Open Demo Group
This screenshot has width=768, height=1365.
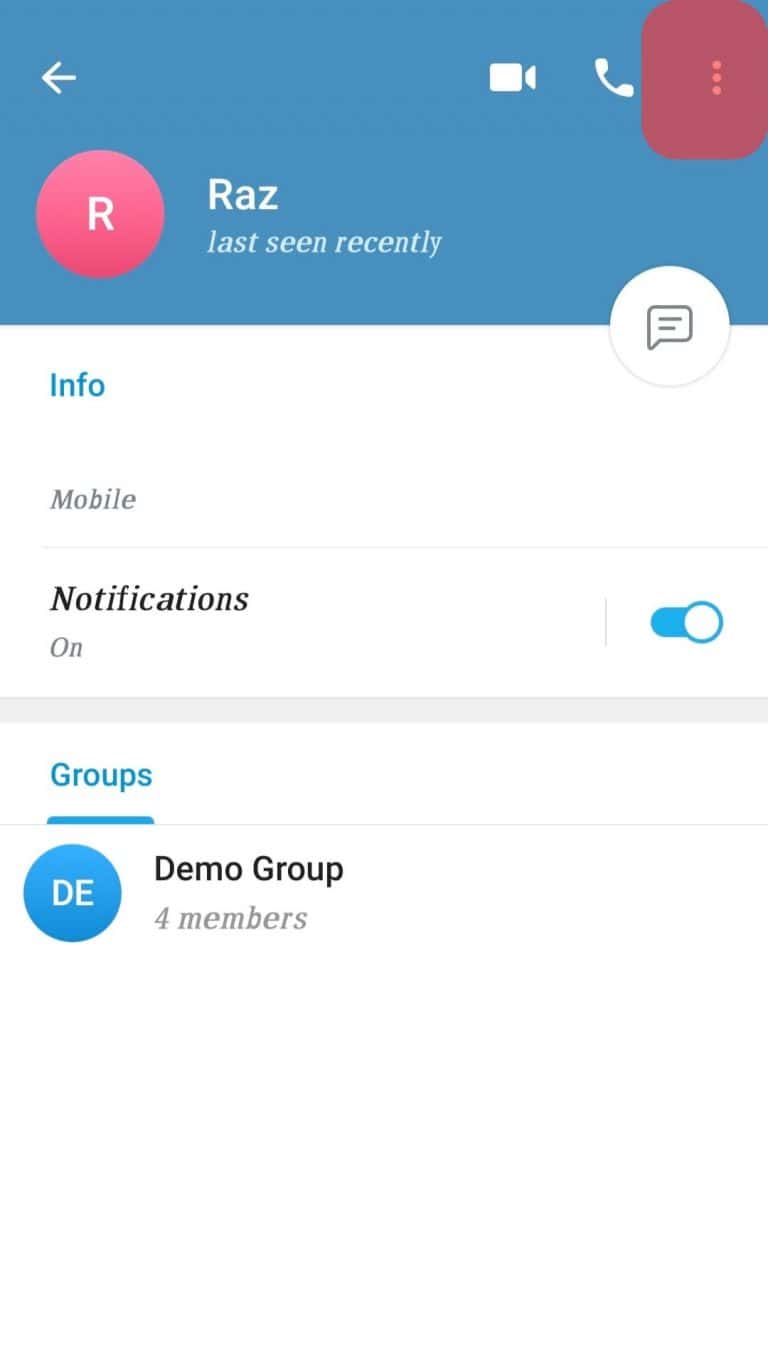click(x=384, y=893)
